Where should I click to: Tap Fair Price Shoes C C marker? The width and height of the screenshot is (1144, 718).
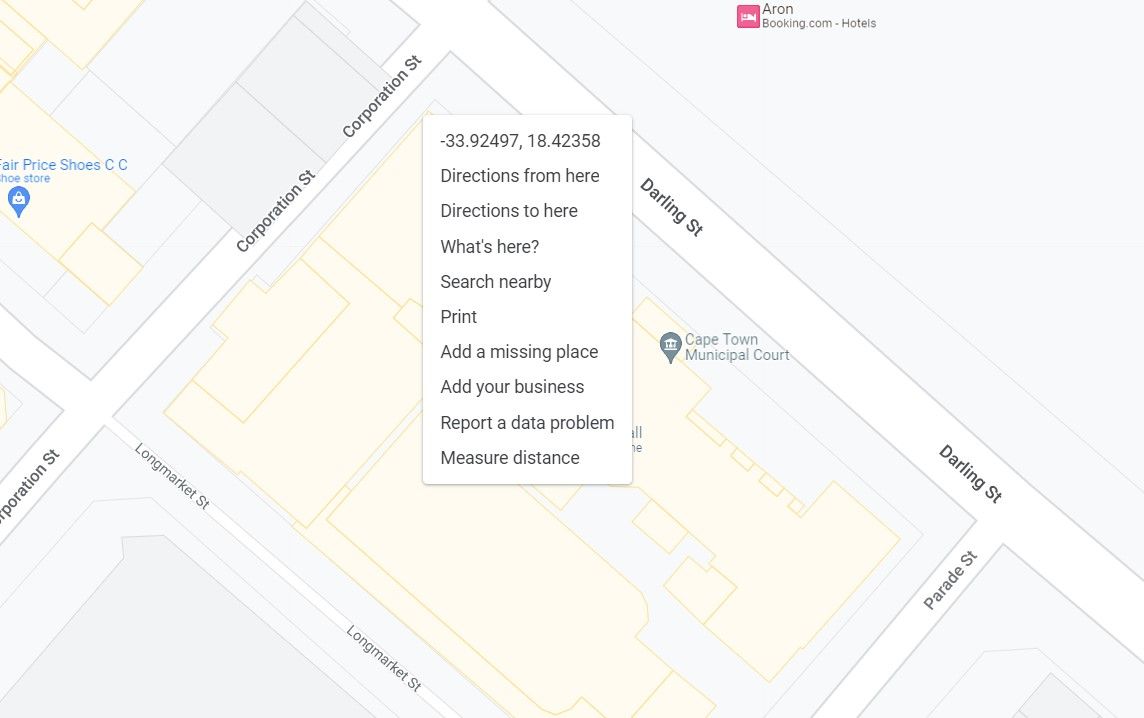18,201
